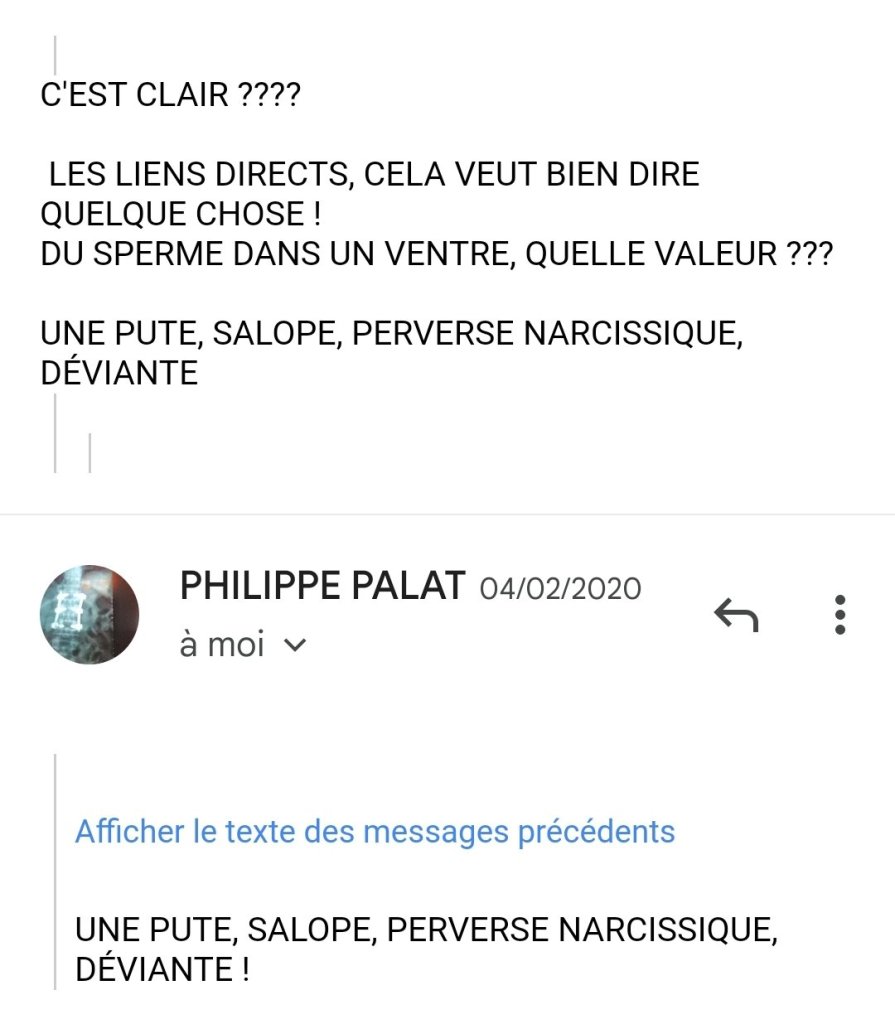Open the sender's profile picture
This screenshot has width=895, height=1024.
[89, 615]
